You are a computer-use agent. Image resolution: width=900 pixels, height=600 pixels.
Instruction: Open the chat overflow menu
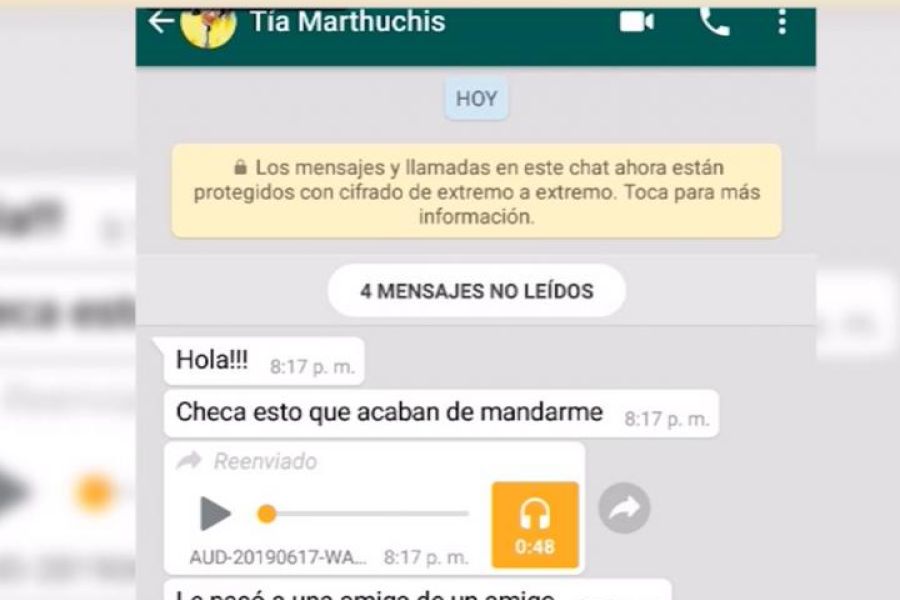[782, 22]
